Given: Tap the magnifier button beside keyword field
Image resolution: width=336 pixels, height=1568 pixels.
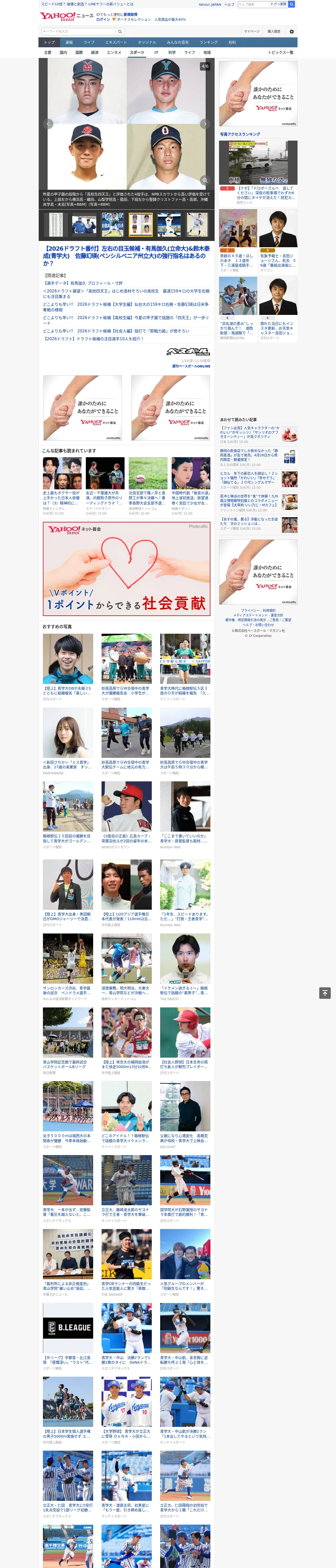Looking at the screenshot, I should click(x=120, y=32).
